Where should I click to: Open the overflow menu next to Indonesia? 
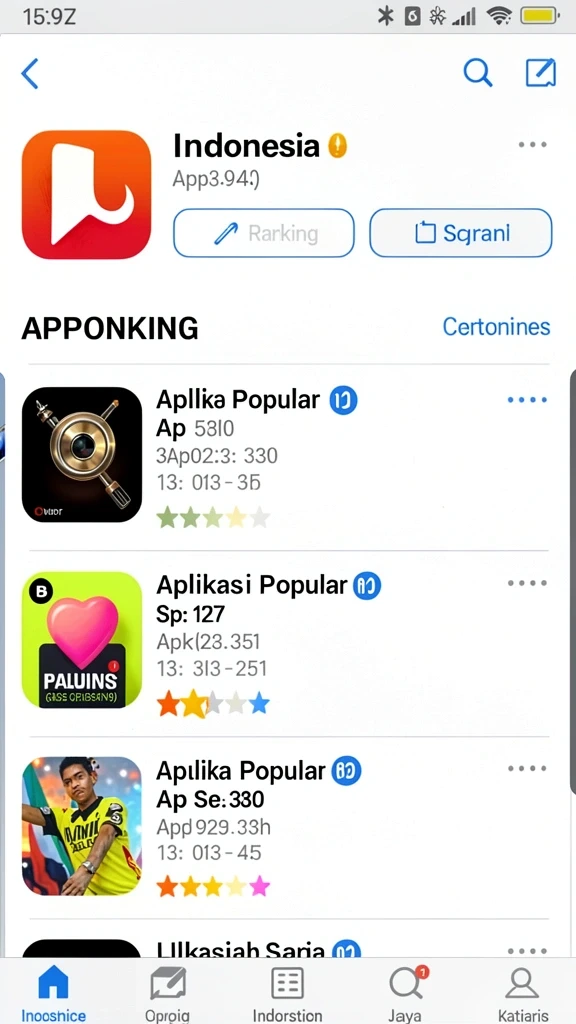pos(532,145)
